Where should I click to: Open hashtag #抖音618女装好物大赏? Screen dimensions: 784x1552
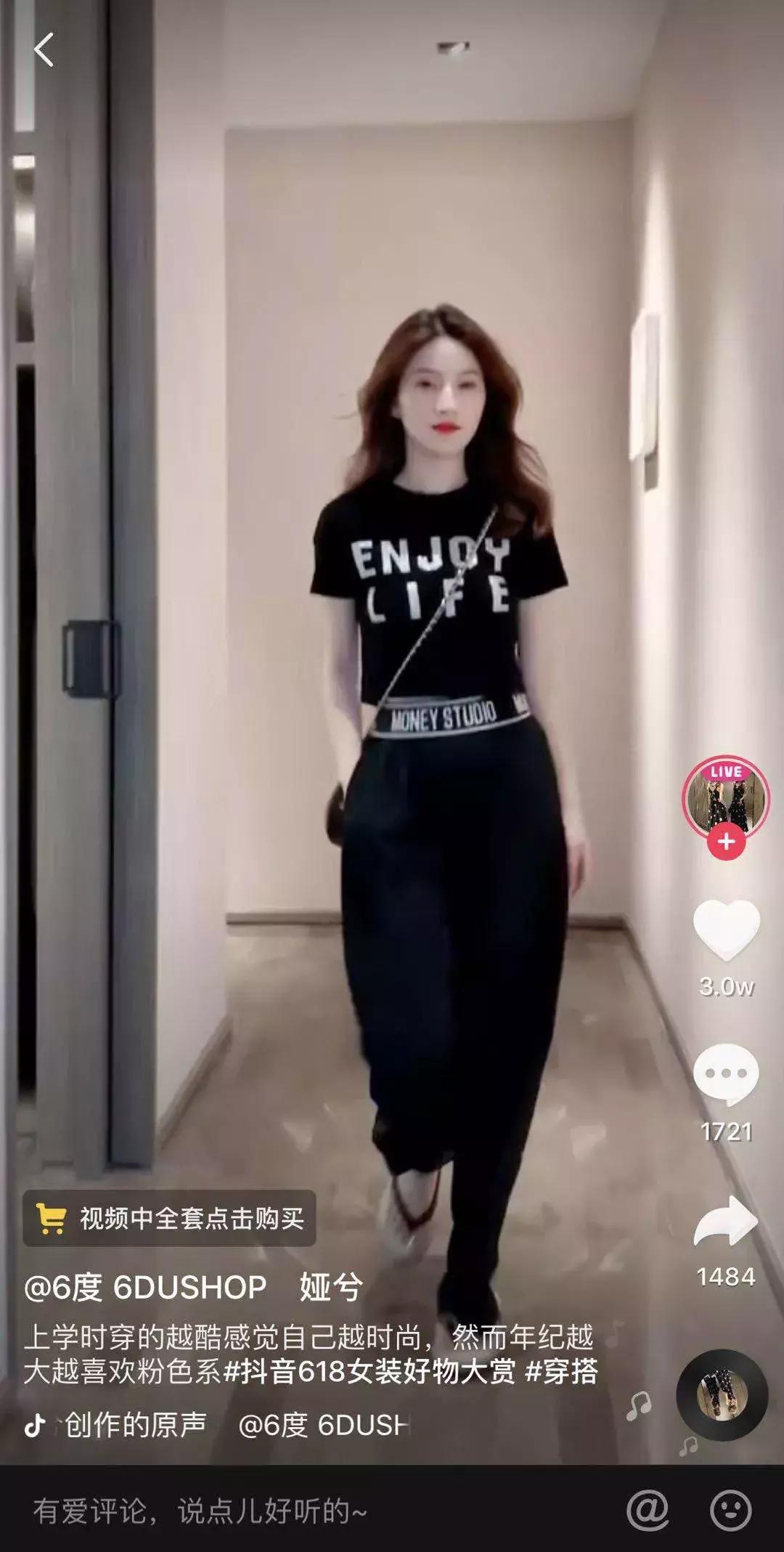point(370,1372)
